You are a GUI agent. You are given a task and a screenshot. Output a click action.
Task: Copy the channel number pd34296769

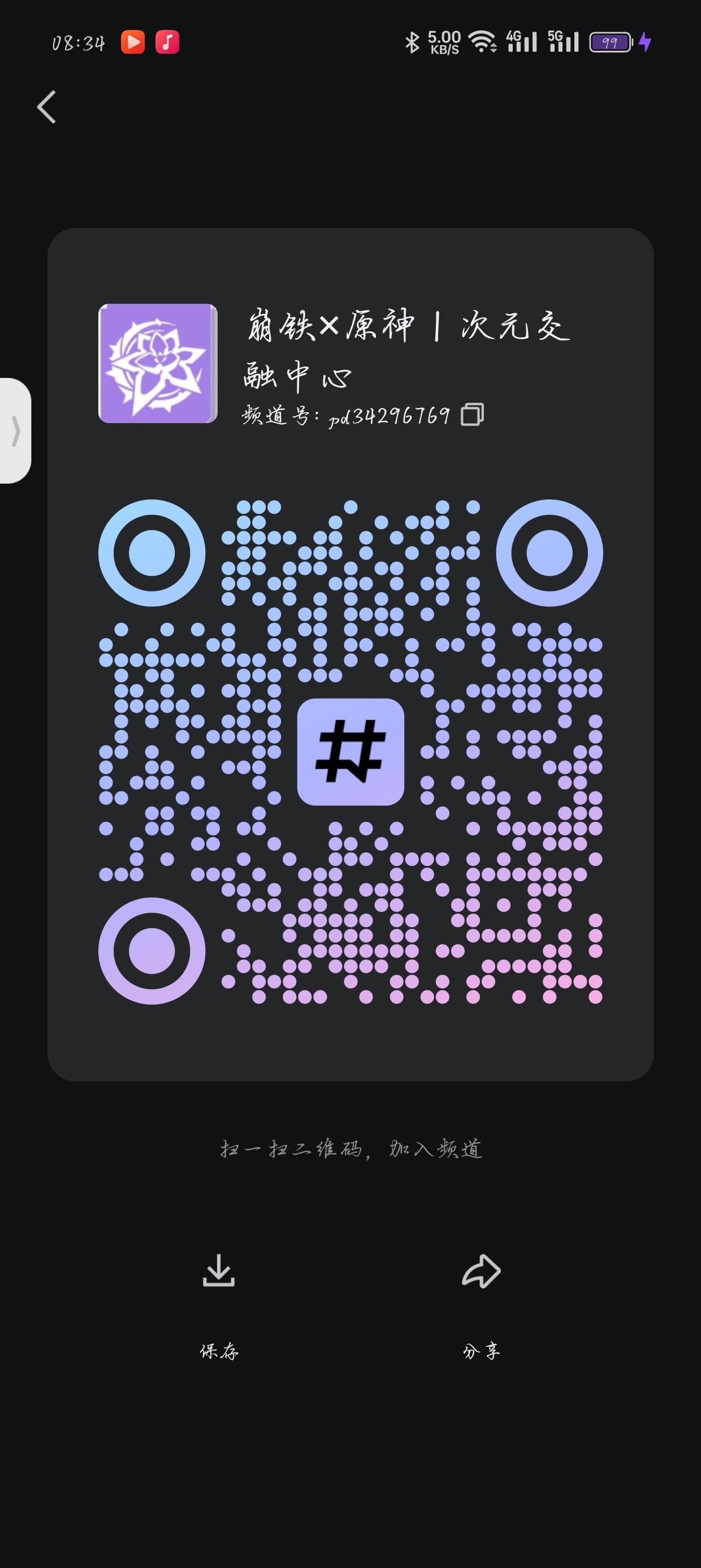pyautogui.click(x=471, y=414)
